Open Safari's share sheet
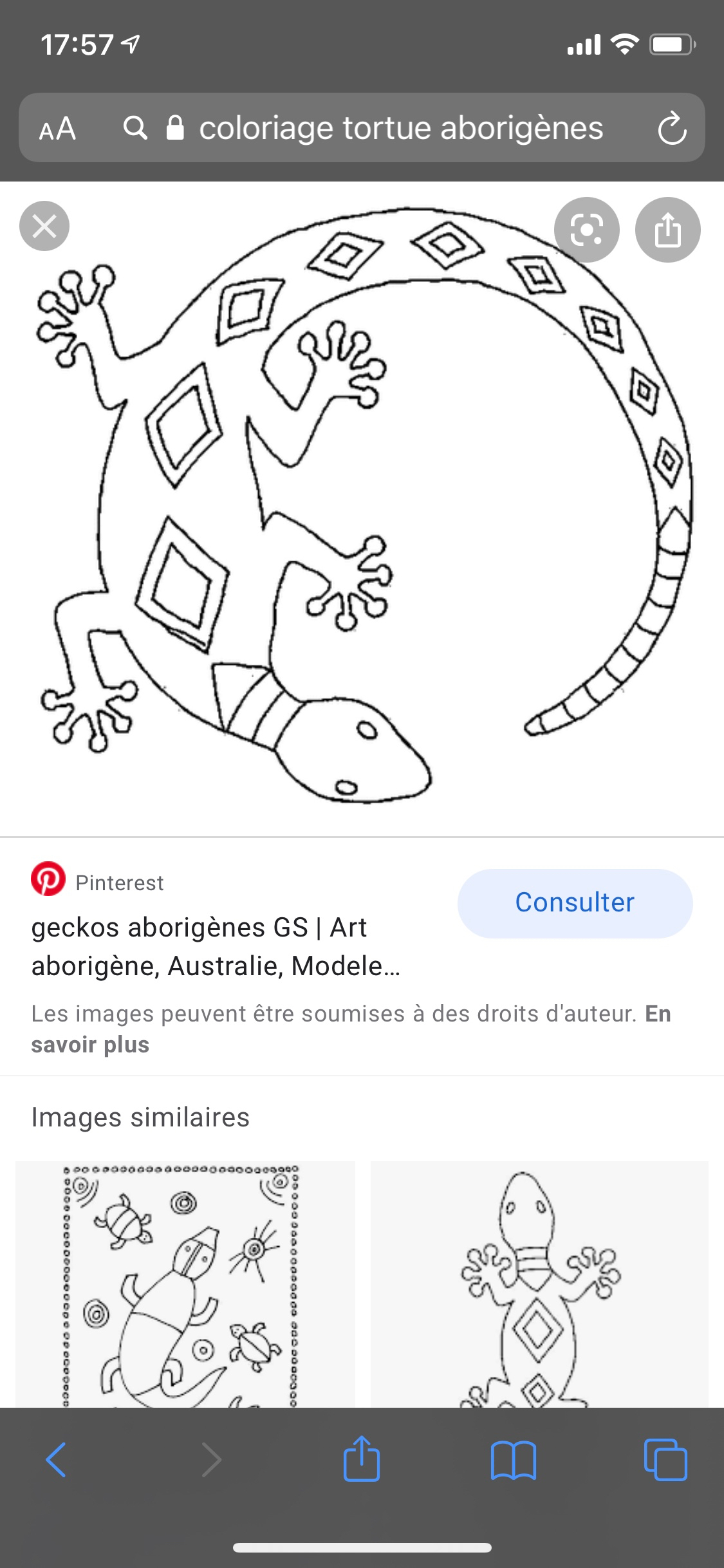Image resolution: width=724 pixels, height=1568 pixels. (x=362, y=1460)
